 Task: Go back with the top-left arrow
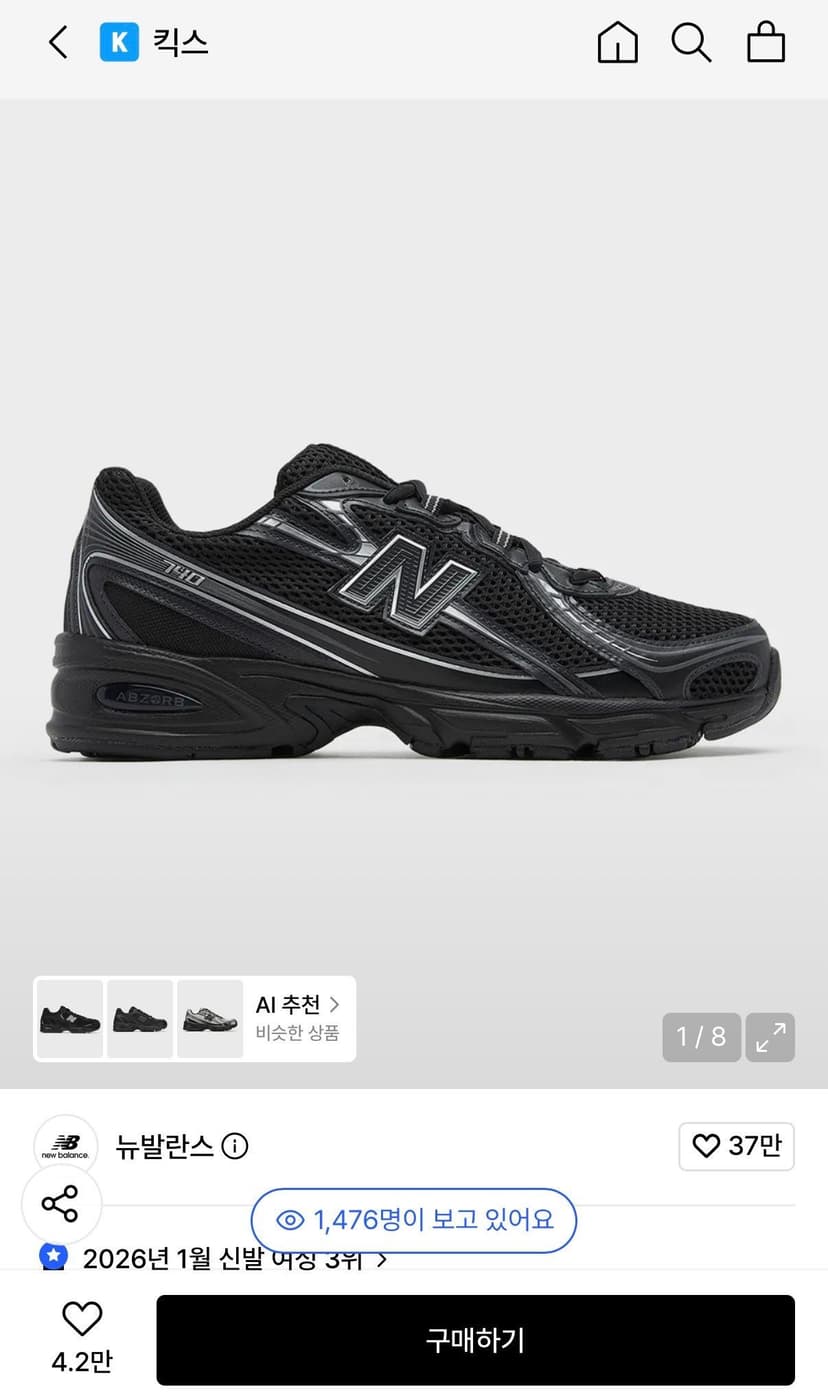coord(58,43)
